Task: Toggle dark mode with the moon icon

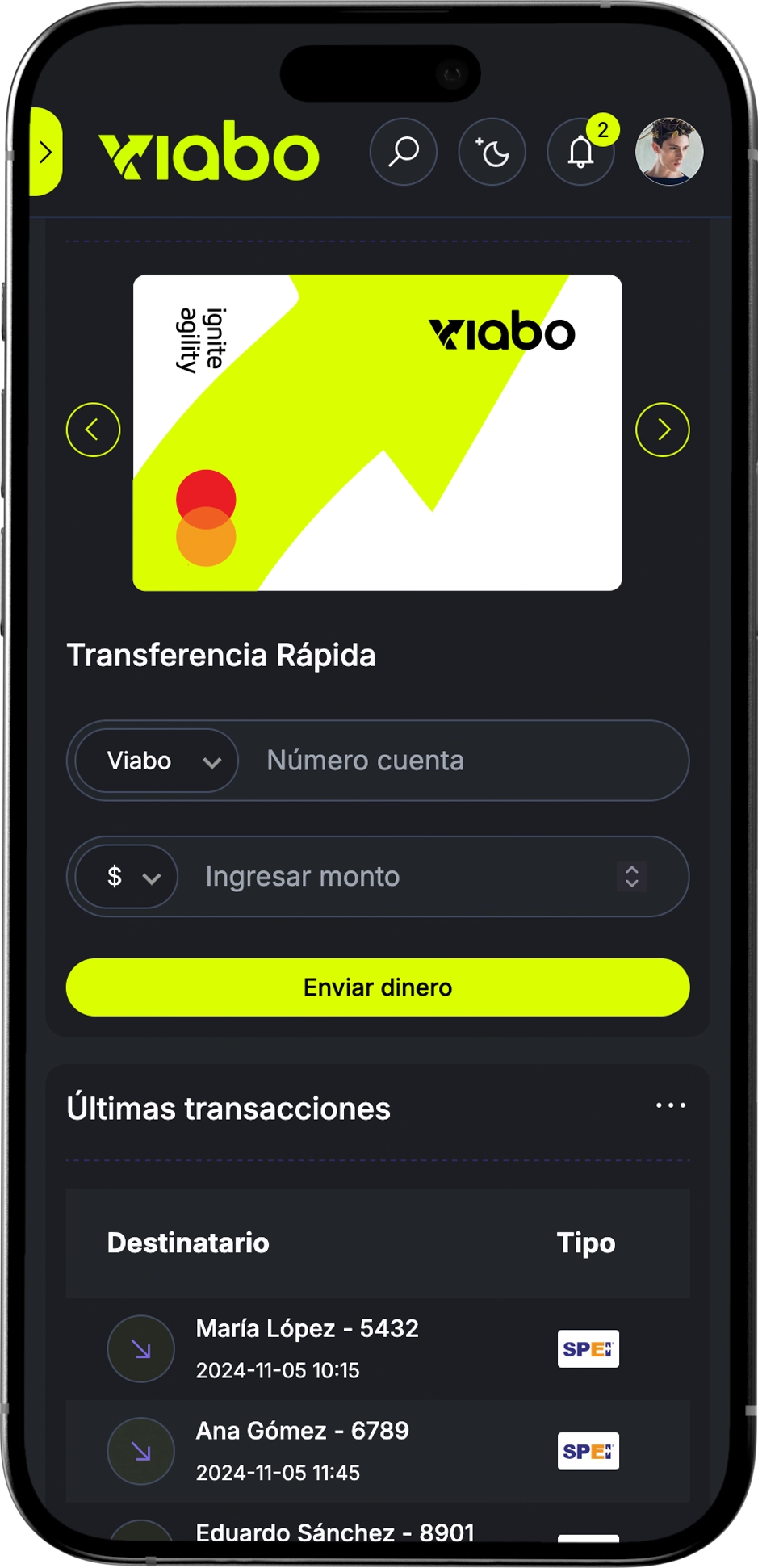Action: point(492,152)
